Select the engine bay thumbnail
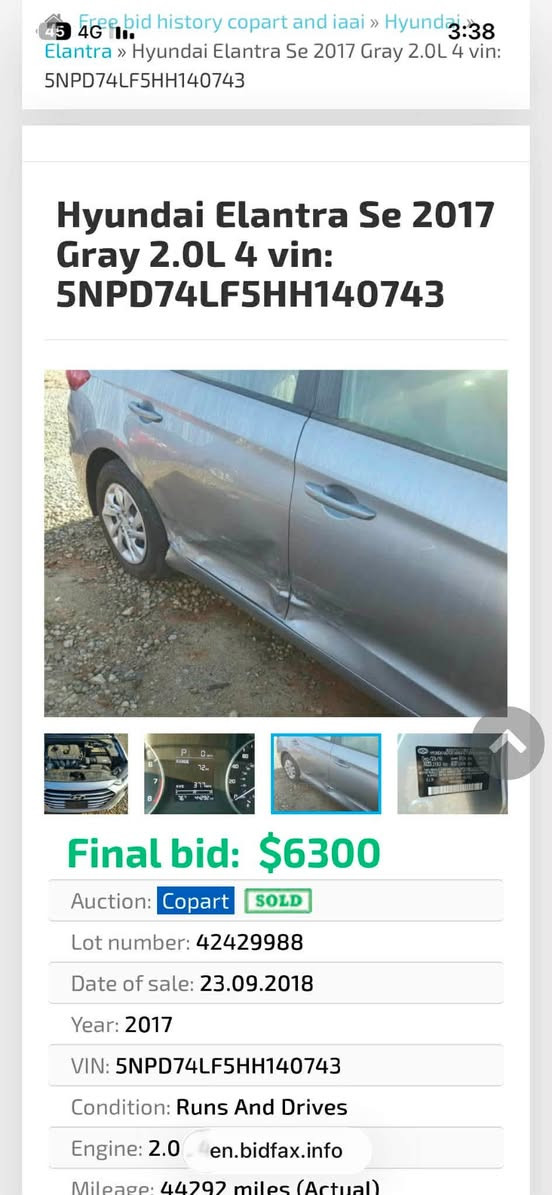Screen dimensions: 552x1195 tap(86, 774)
